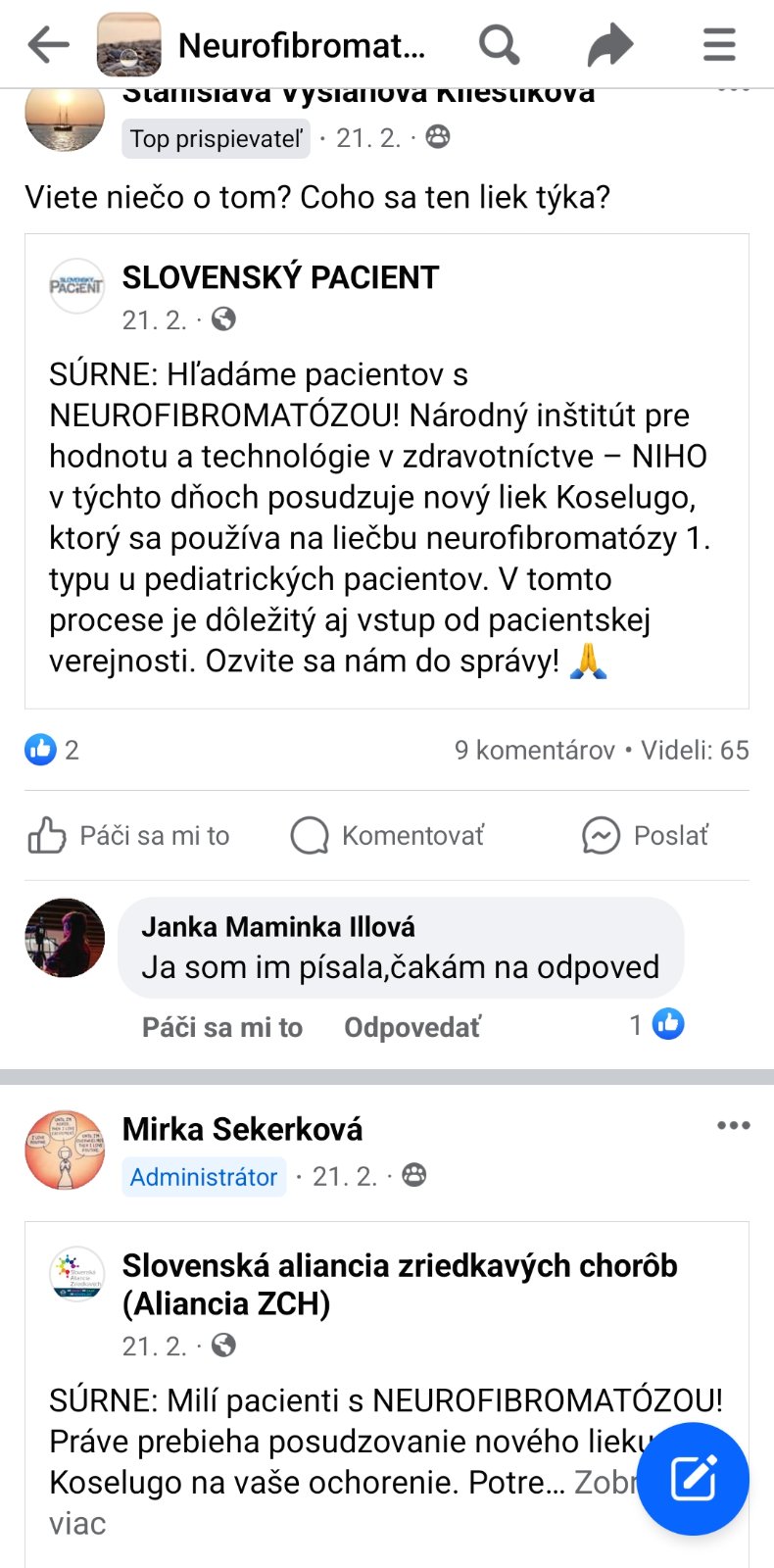Open options for Mirka Sekerková's post

tap(733, 1126)
